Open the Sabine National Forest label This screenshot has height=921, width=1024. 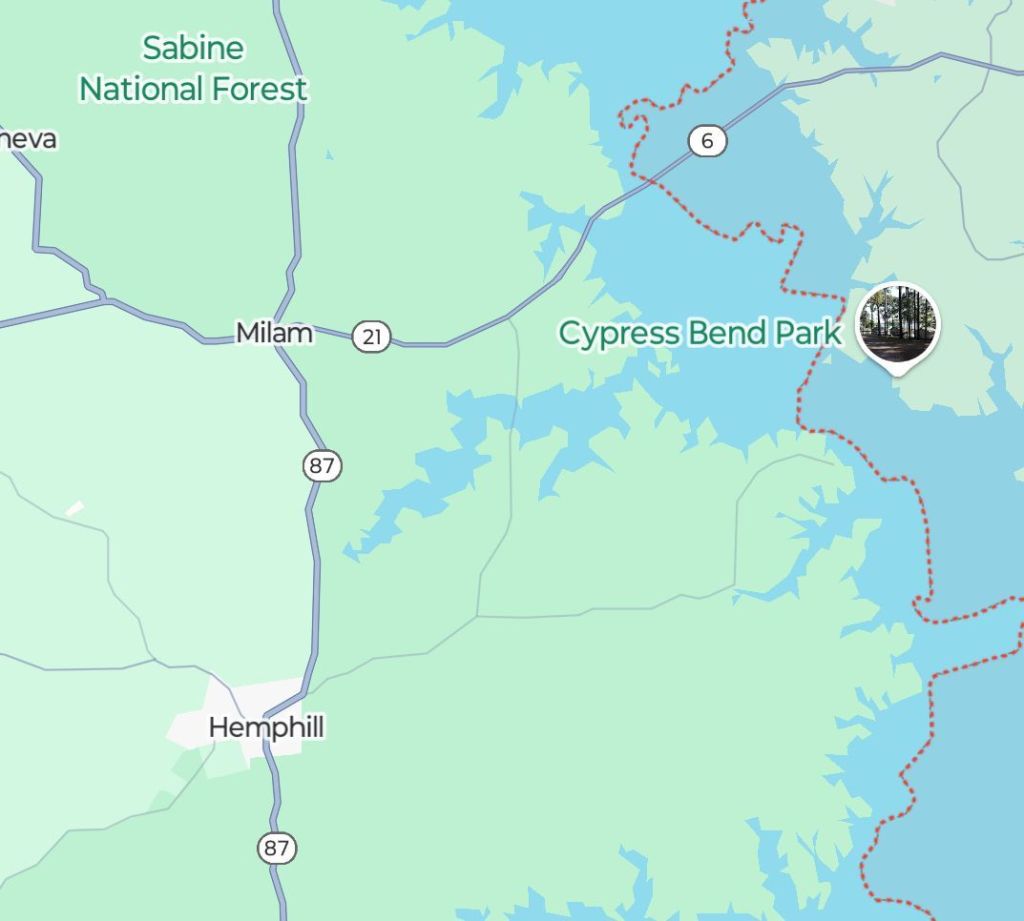(193, 68)
